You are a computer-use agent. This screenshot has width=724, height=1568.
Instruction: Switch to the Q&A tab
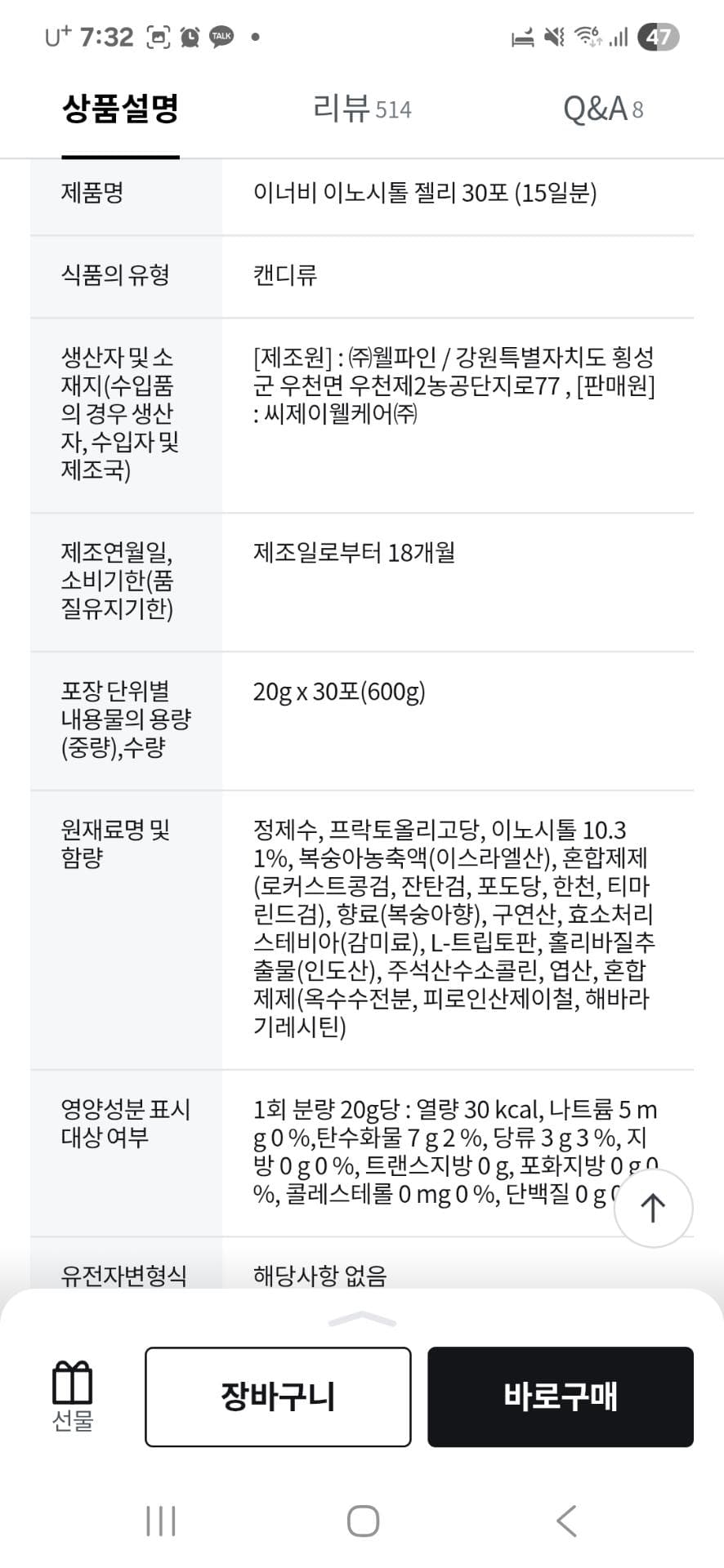602,109
